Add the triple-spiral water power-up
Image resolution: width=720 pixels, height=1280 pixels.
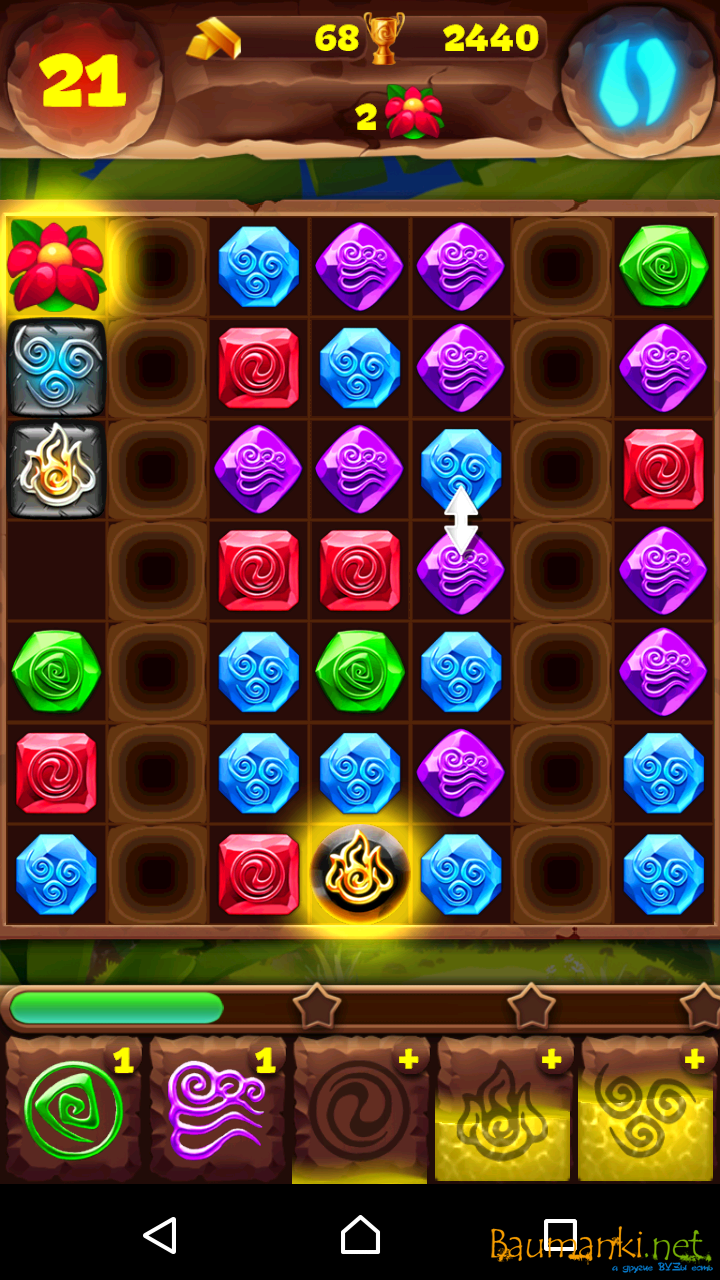pos(647,1110)
